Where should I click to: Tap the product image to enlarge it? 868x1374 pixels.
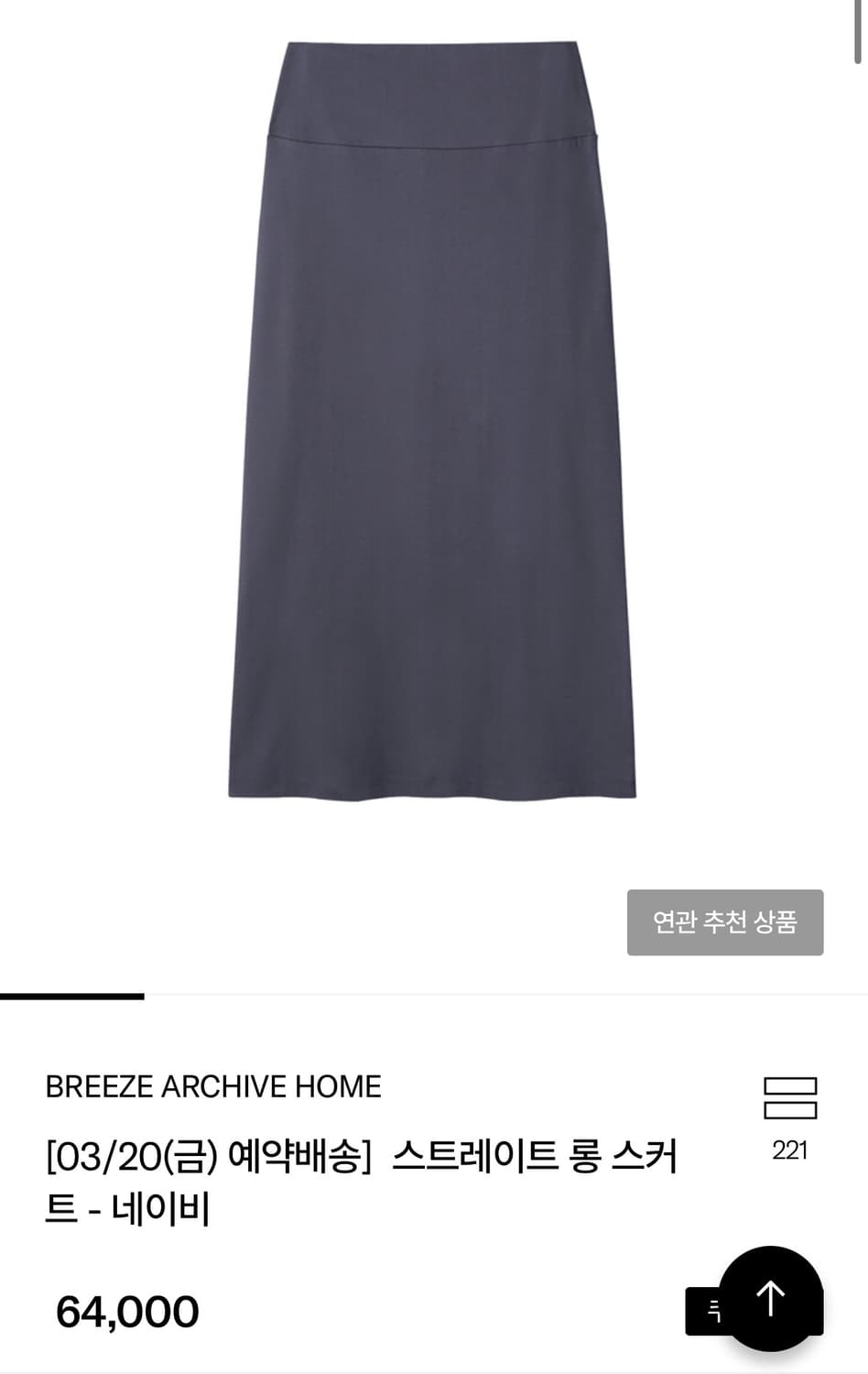(434, 431)
